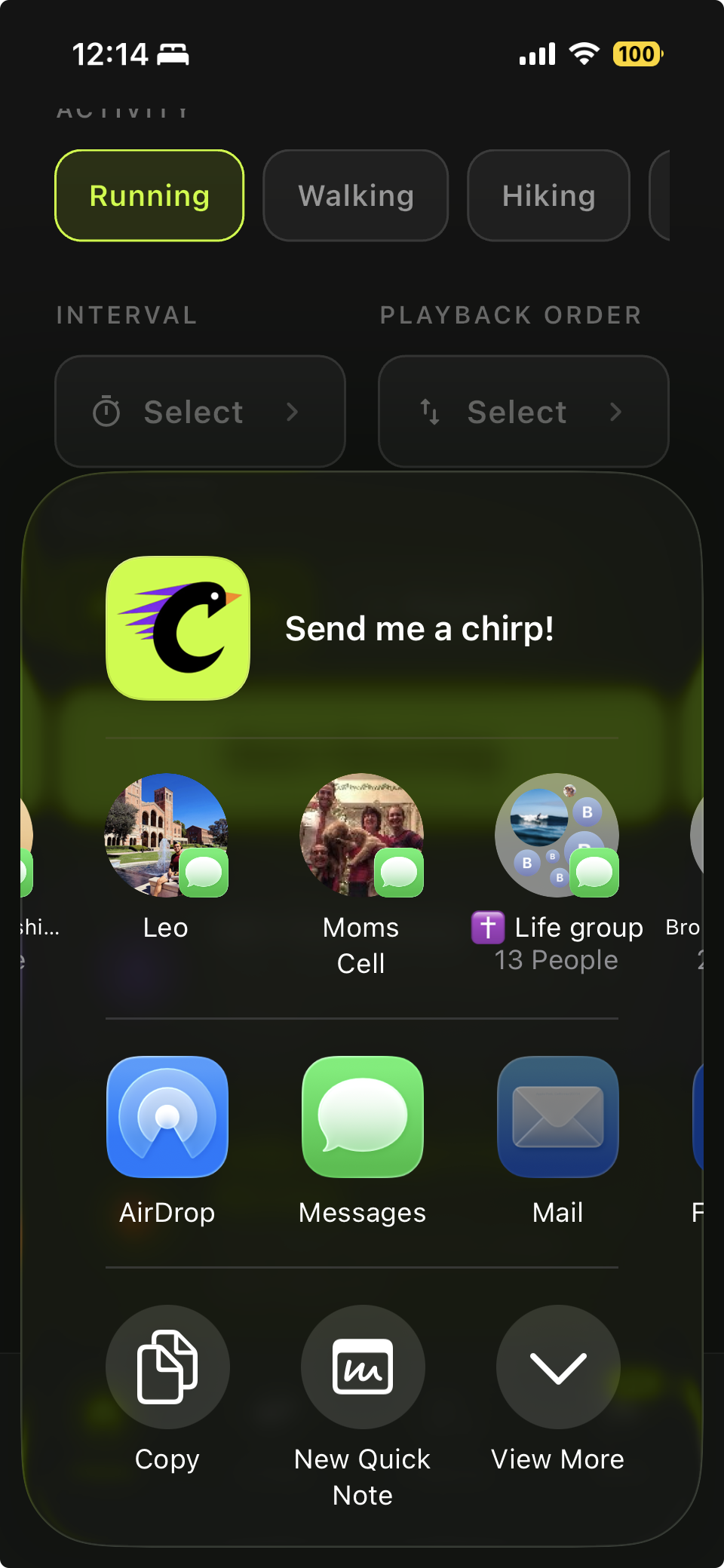The image size is (724, 1568).
Task: Open the Playback Order Select dropdown
Action: (x=523, y=412)
